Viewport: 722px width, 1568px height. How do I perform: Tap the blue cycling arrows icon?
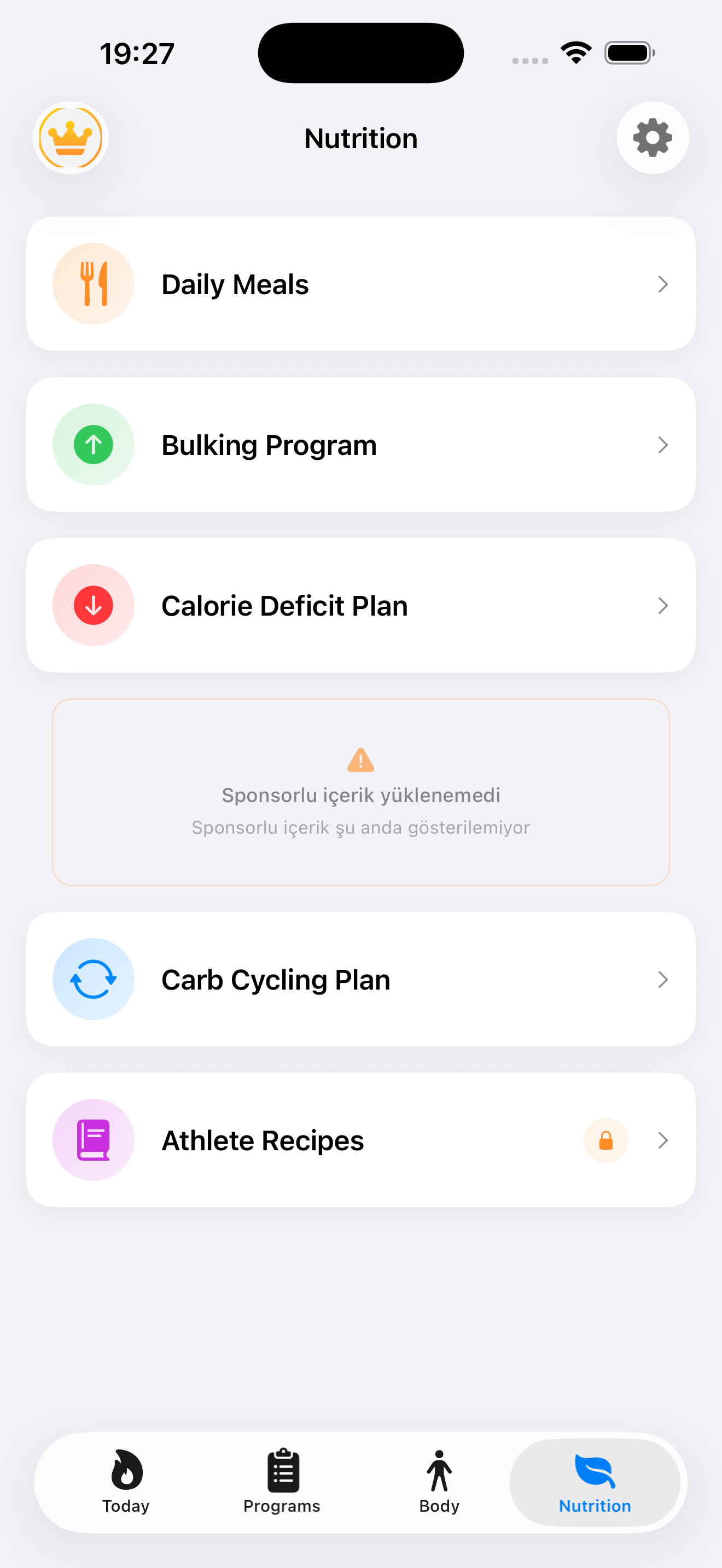pos(92,978)
